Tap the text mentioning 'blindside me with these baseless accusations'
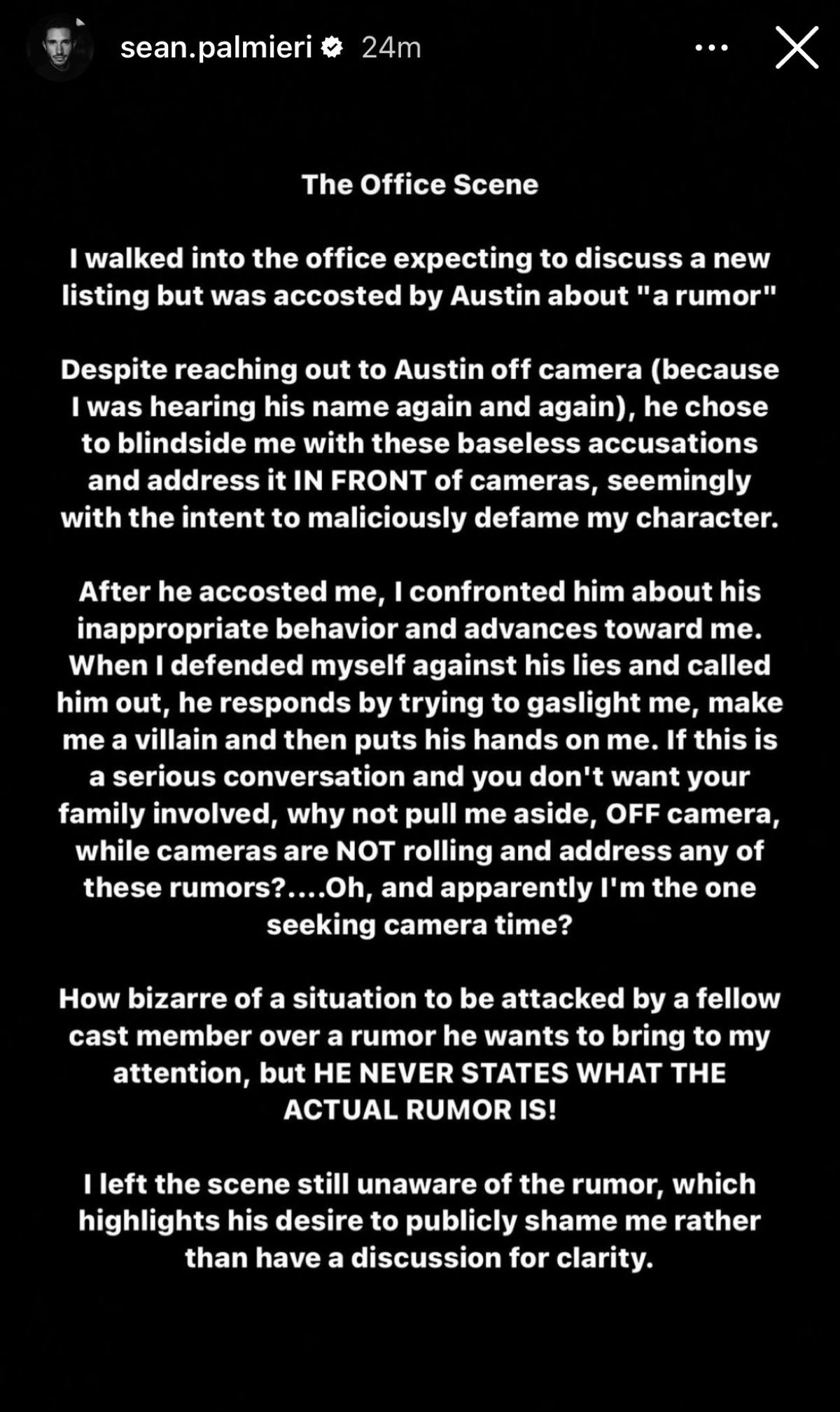 [x=420, y=443]
